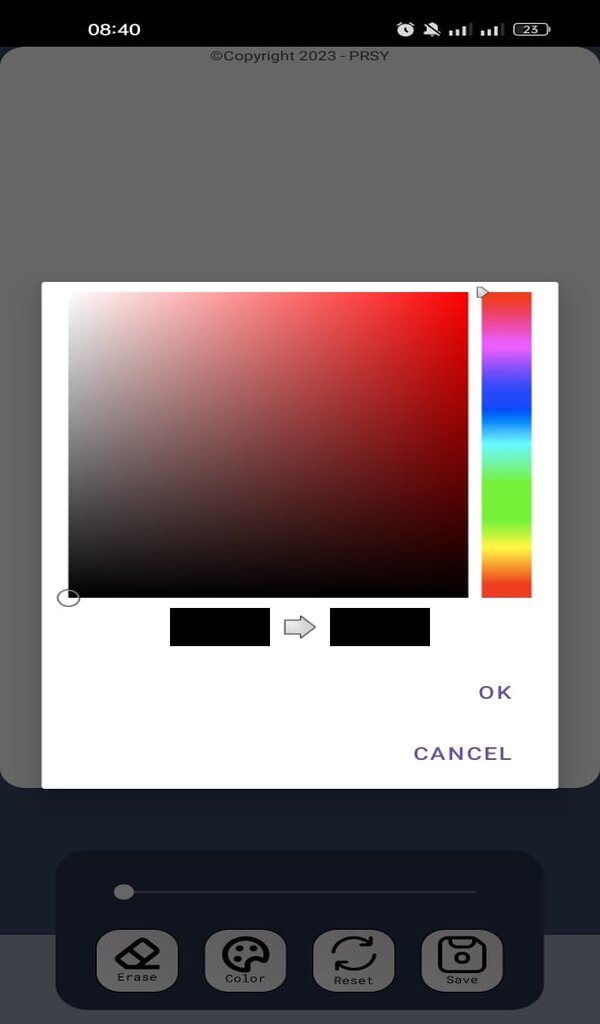Pick a shade in the saturation square
Viewport: 600px width, 1024px height.
pyautogui.click(x=268, y=444)
